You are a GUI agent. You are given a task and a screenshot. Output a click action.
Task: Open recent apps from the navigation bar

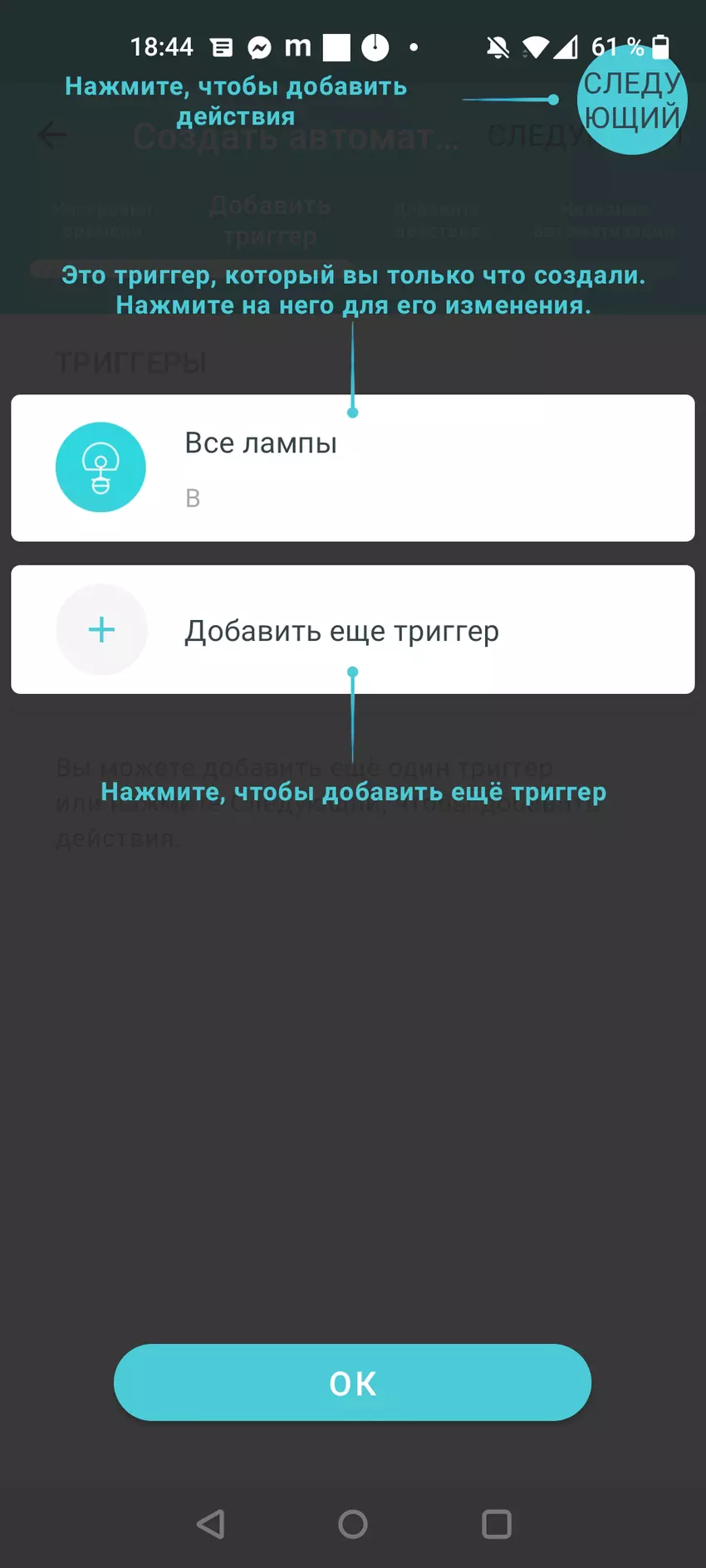click(497, 1524)
